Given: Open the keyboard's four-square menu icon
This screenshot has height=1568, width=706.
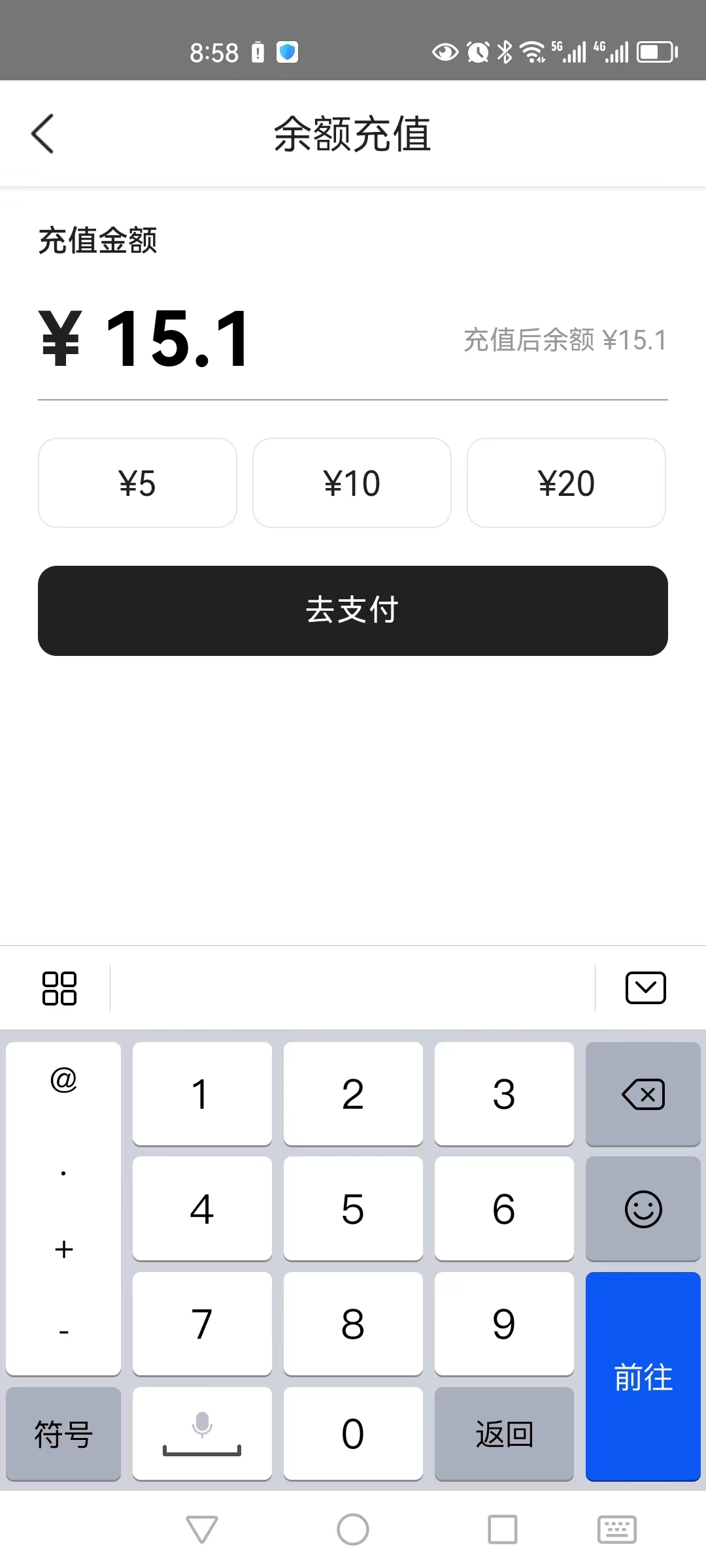Looking at the screenshot, I should tap(59, 988).
